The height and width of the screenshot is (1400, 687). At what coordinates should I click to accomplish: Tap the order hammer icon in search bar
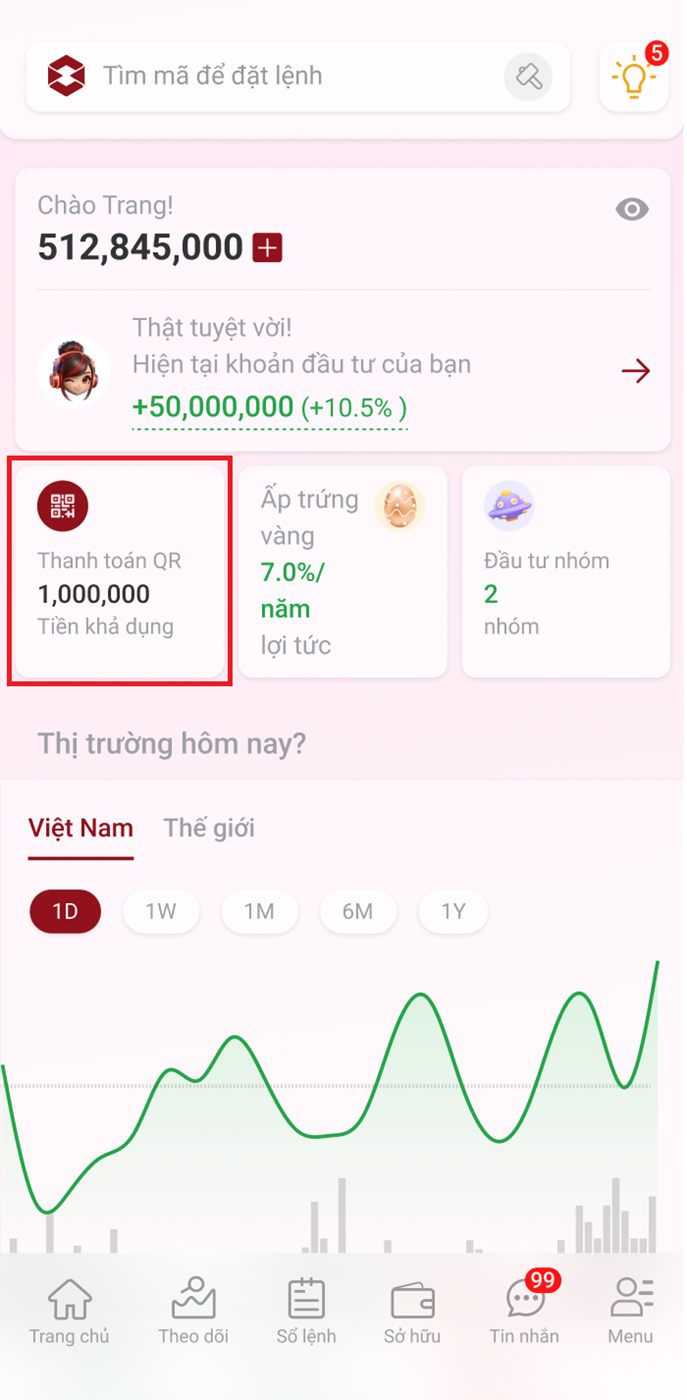coord(528,76)
